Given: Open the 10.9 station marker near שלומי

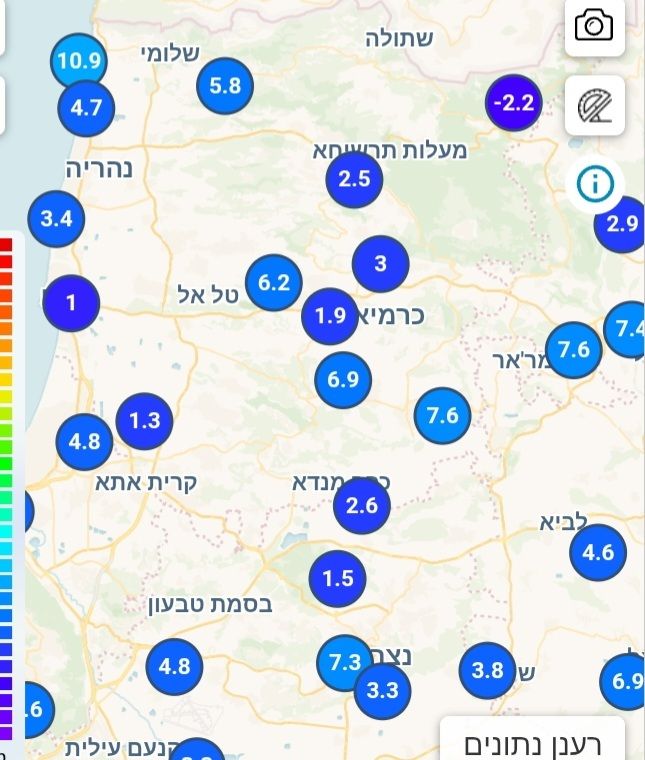Looking at the screenshot, I should coord(79,60).
